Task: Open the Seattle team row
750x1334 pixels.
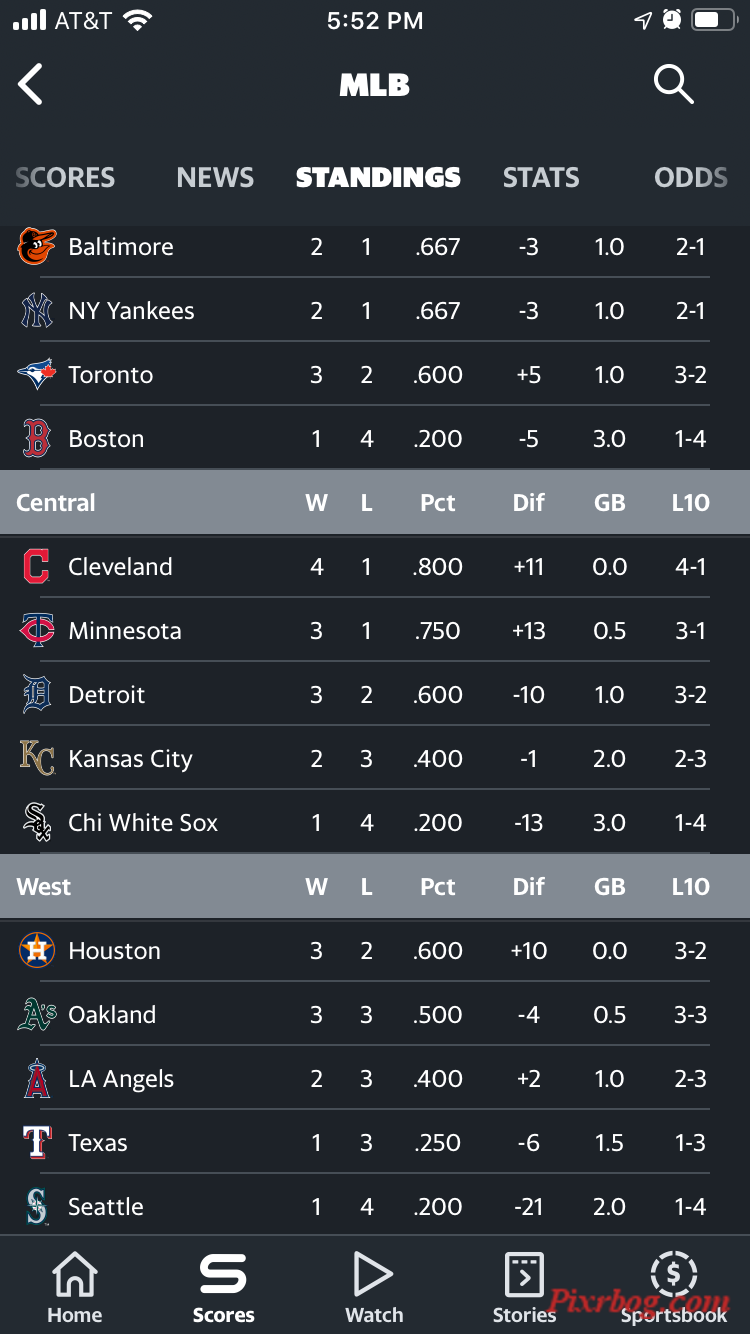Action: (375, 1207)
